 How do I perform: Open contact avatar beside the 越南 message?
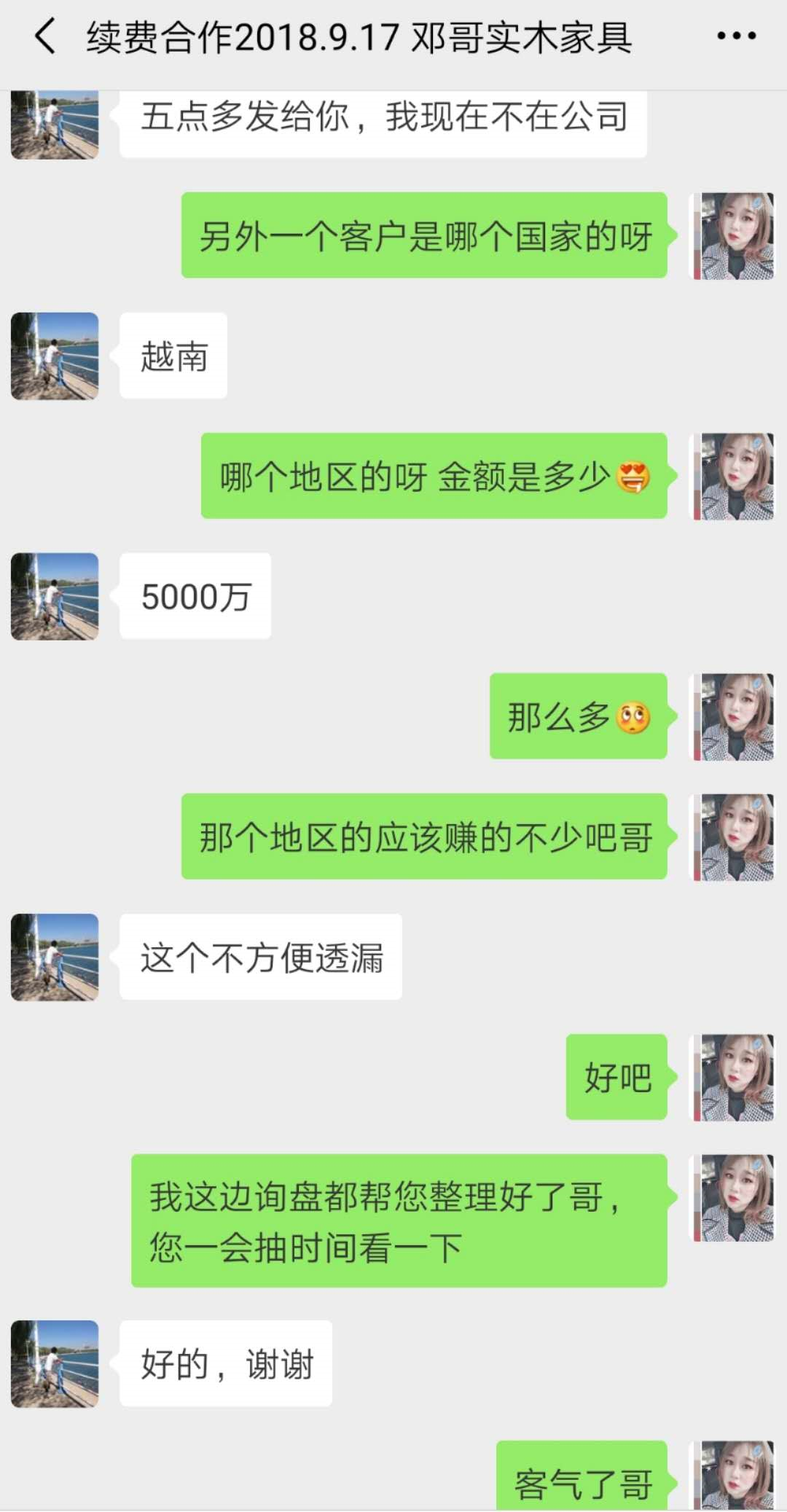coord(55,356)
